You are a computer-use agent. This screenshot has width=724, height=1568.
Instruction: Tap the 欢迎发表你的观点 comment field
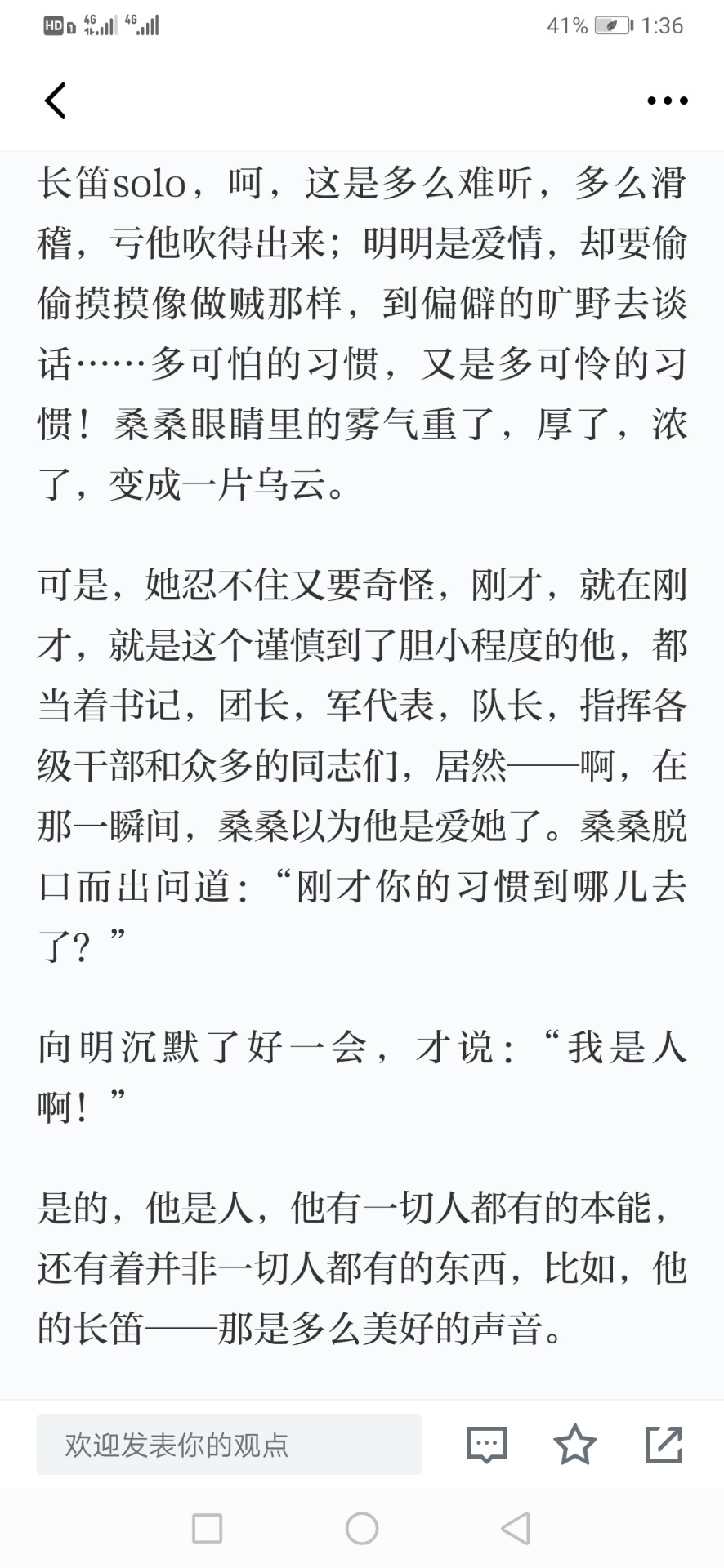click(x=229, y=1445)
